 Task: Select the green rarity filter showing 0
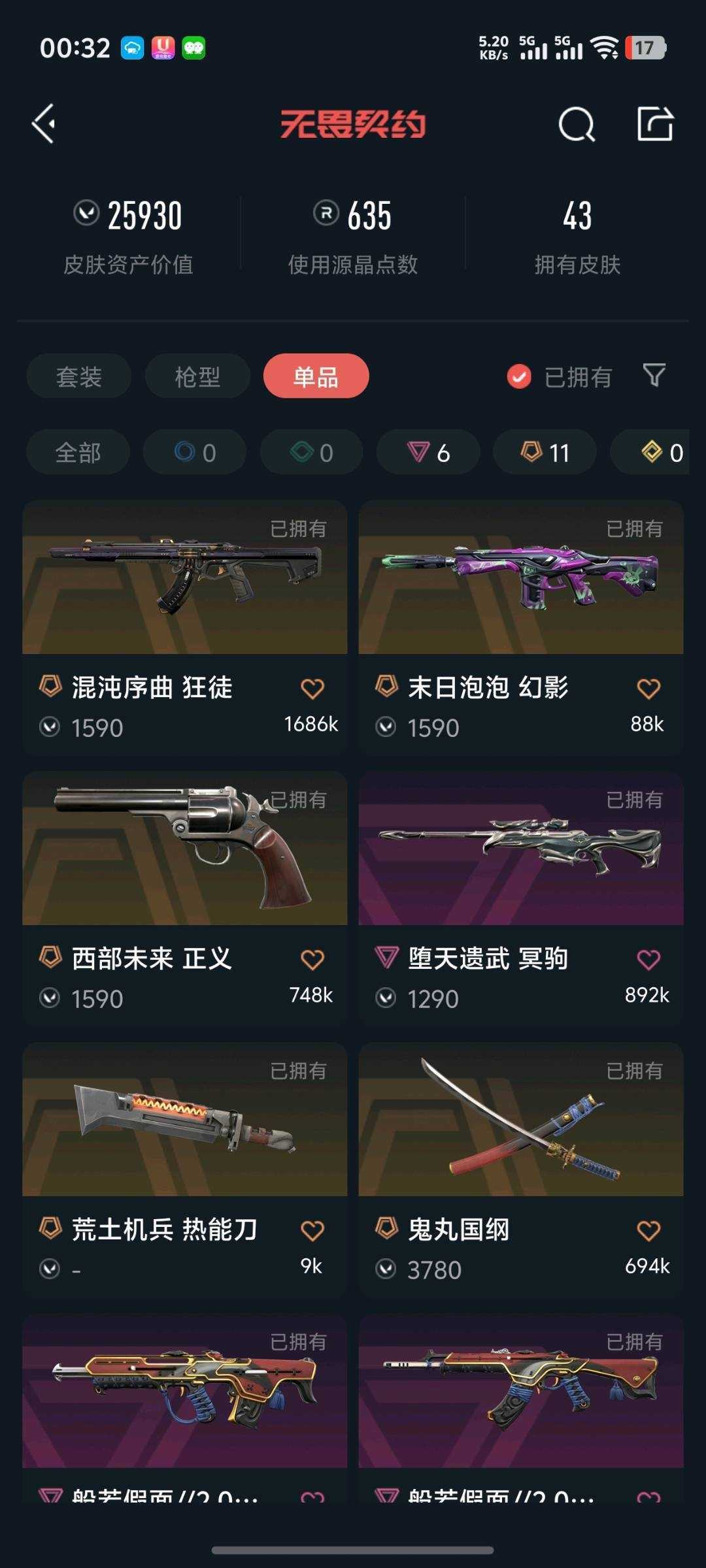pyautogui.click(x=311, y=451)
